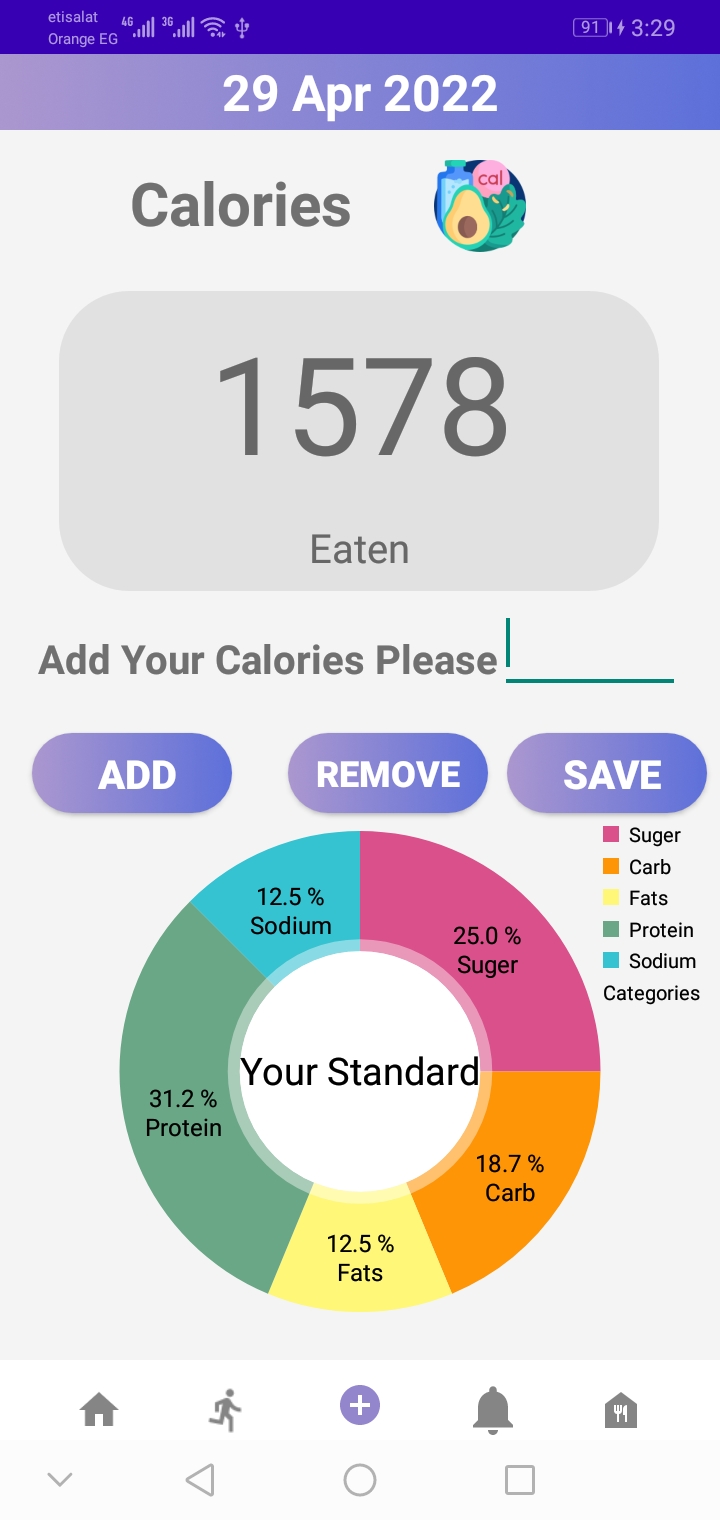Tap the purple plus icon in navigation bar
This screenshot has width=720, height=1520.
click(x=359, y=1404)
